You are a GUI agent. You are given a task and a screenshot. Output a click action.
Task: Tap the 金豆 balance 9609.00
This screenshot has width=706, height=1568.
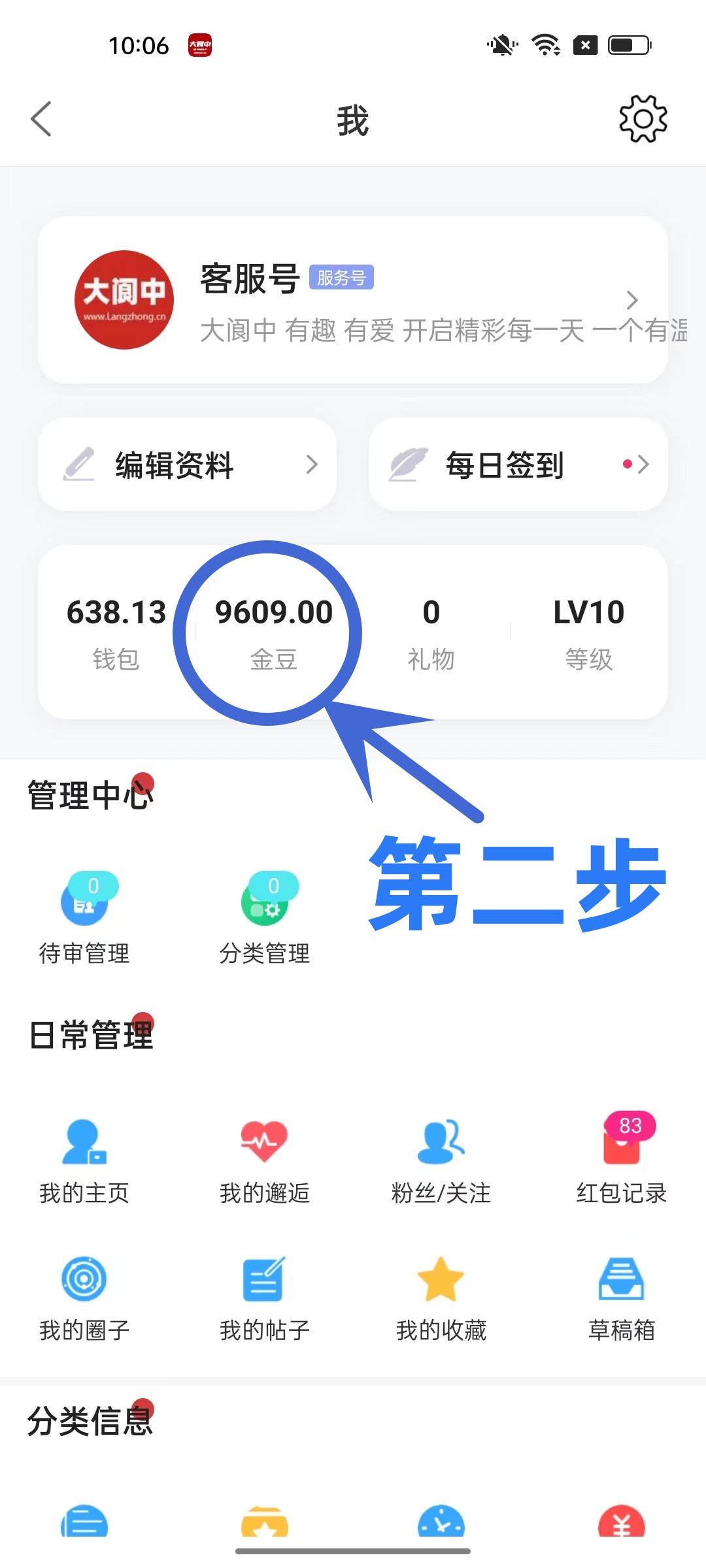point(274,633)
